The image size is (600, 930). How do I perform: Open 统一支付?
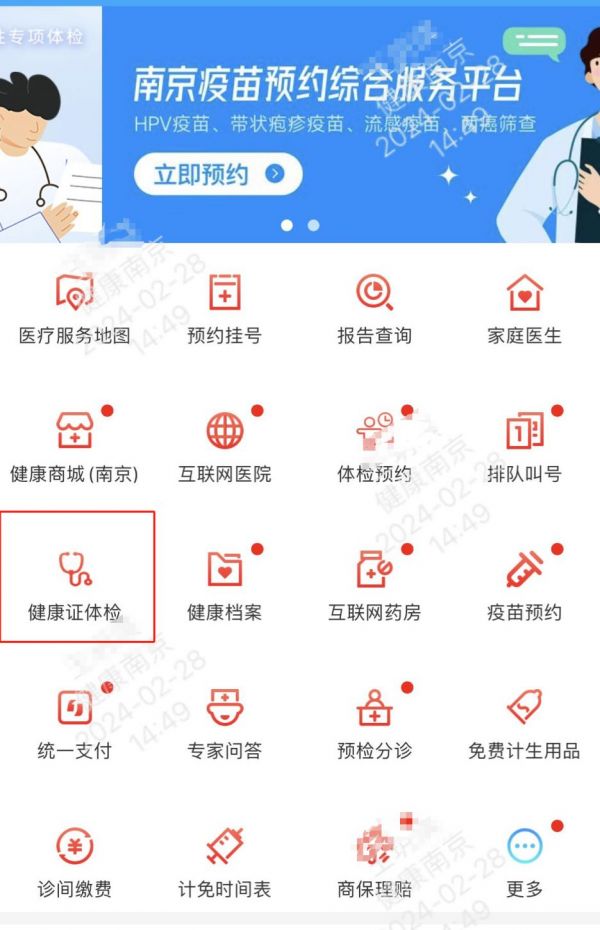pyautogui.click(x=75, y=722)
